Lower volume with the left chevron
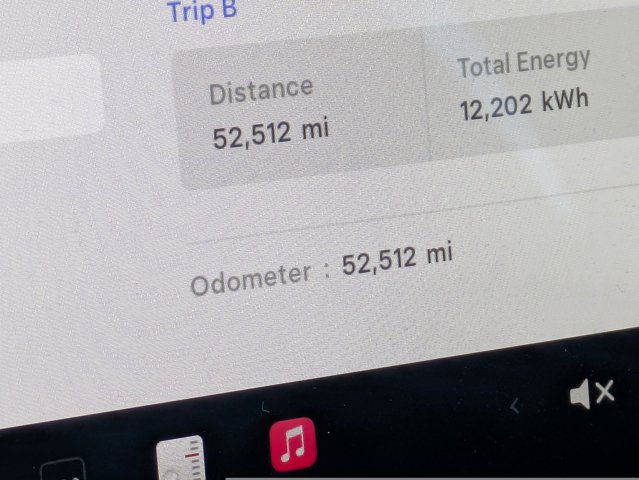Image resolution: width=639 pixels, height=480 pixels. tap(515, 406)
